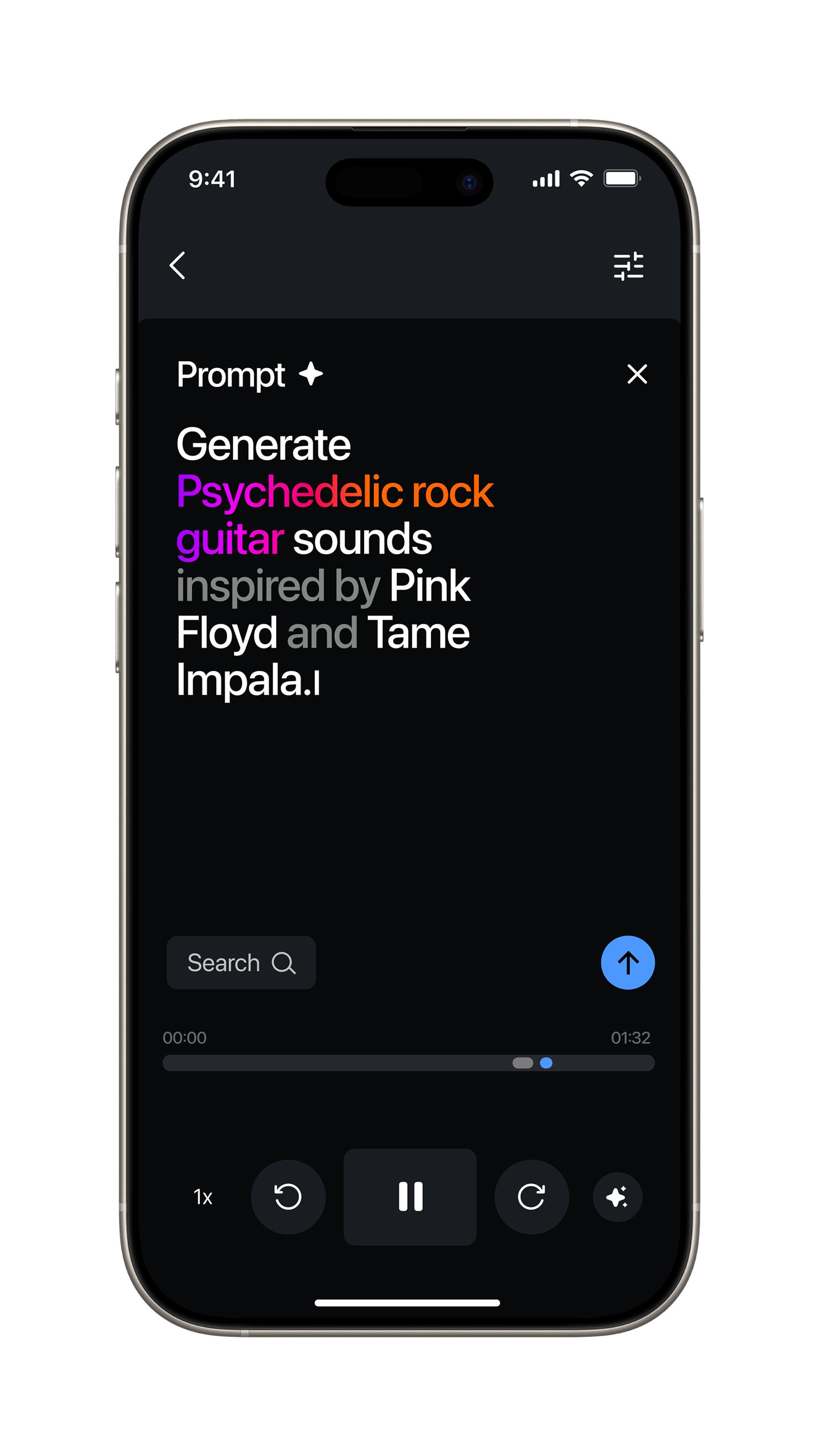Pause the audio playback

[x=410, y=1197]
